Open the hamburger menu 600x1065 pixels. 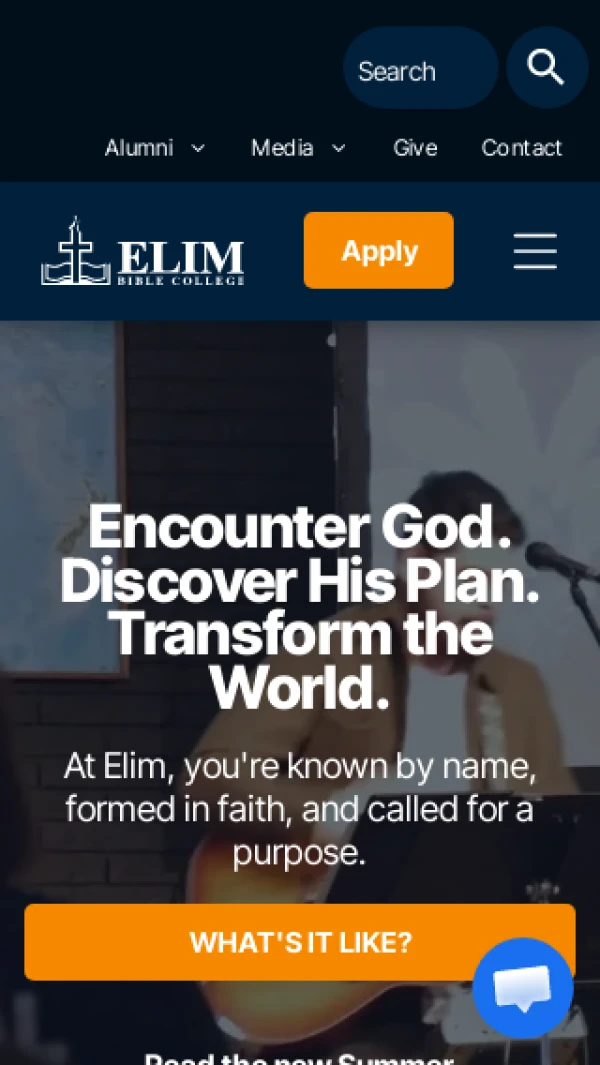click(535, 251)
